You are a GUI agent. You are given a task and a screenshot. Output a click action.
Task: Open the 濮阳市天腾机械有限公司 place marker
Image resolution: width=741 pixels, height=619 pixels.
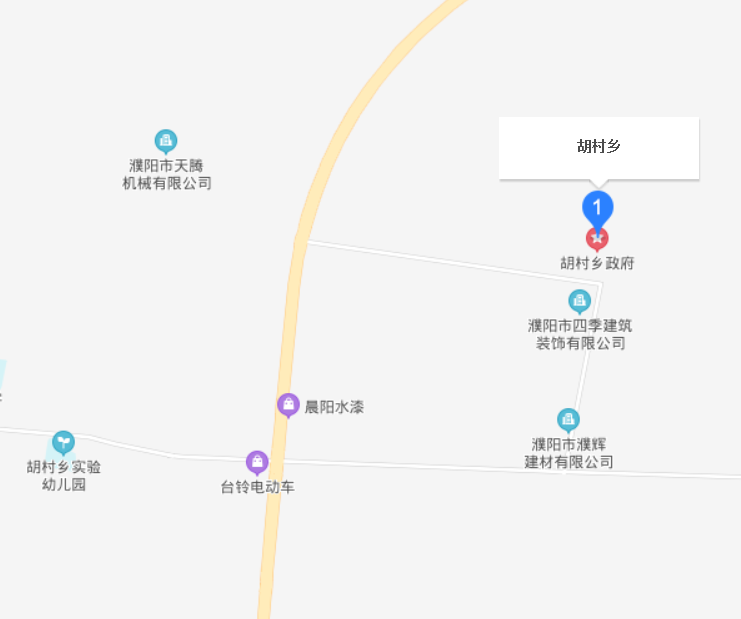click(166, 140)
